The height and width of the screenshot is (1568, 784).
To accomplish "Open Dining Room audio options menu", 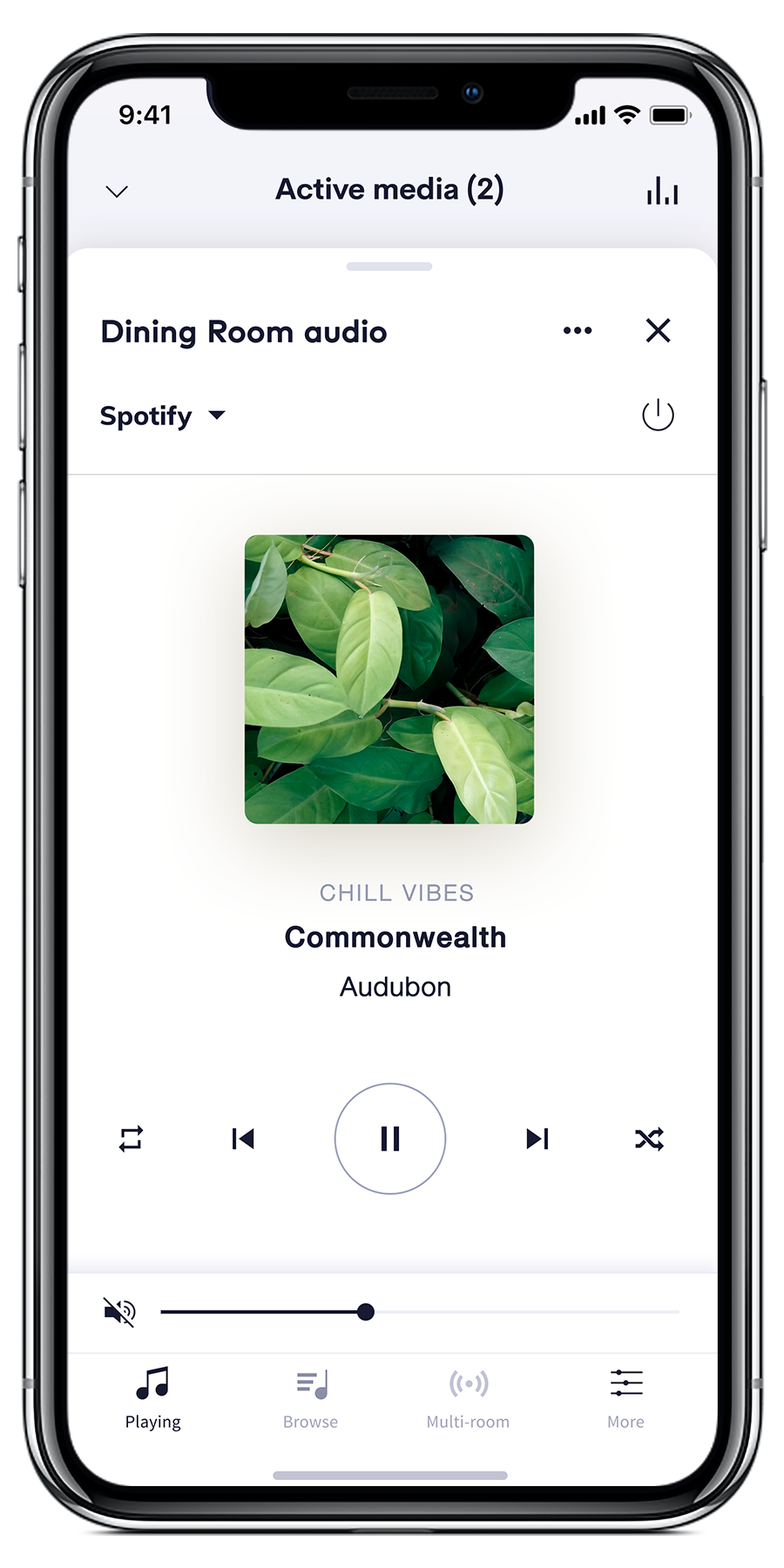I will point(578,331).
